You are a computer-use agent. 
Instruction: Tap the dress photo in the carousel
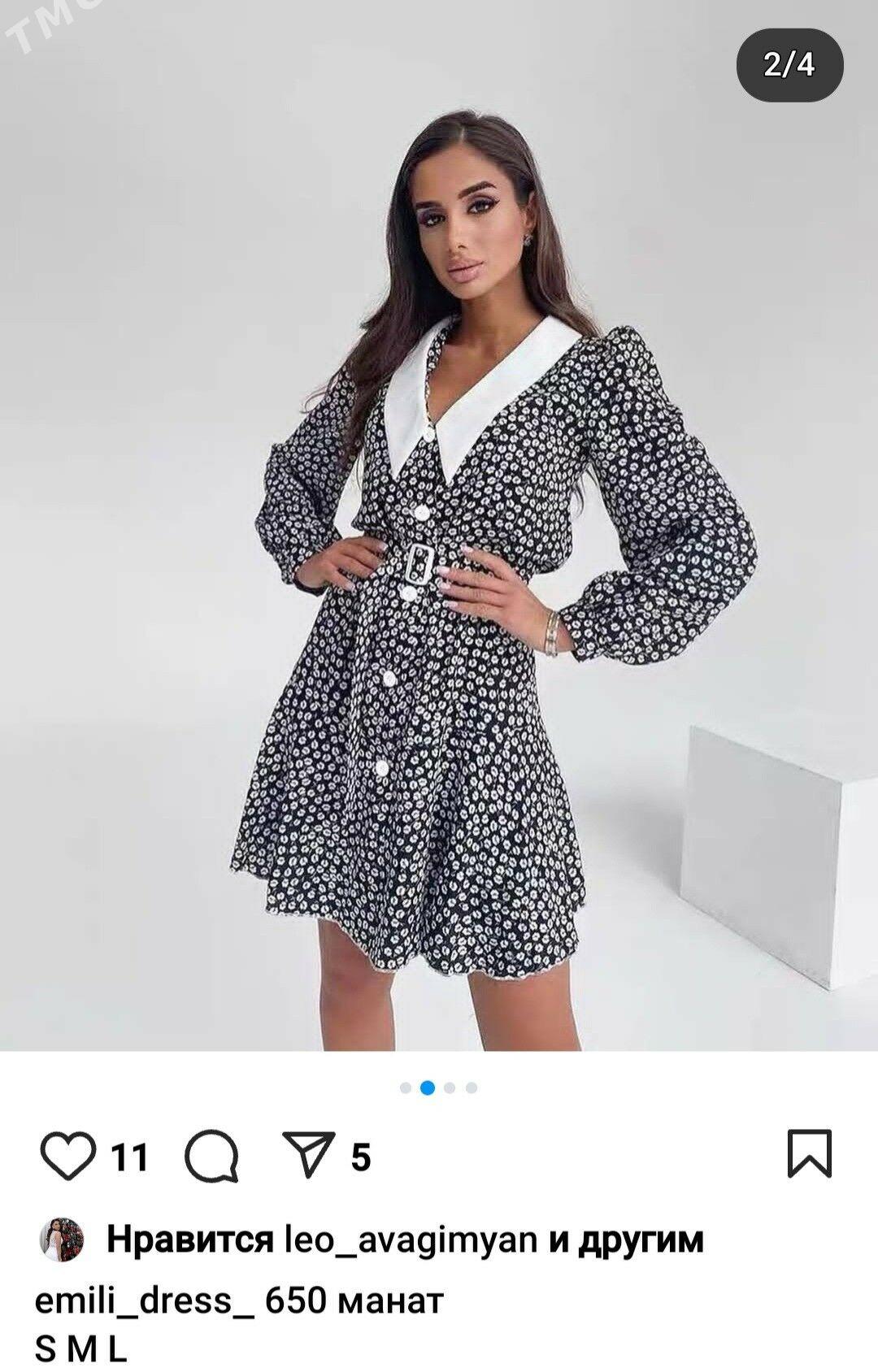pyautogui.click(x=439, y=569)
